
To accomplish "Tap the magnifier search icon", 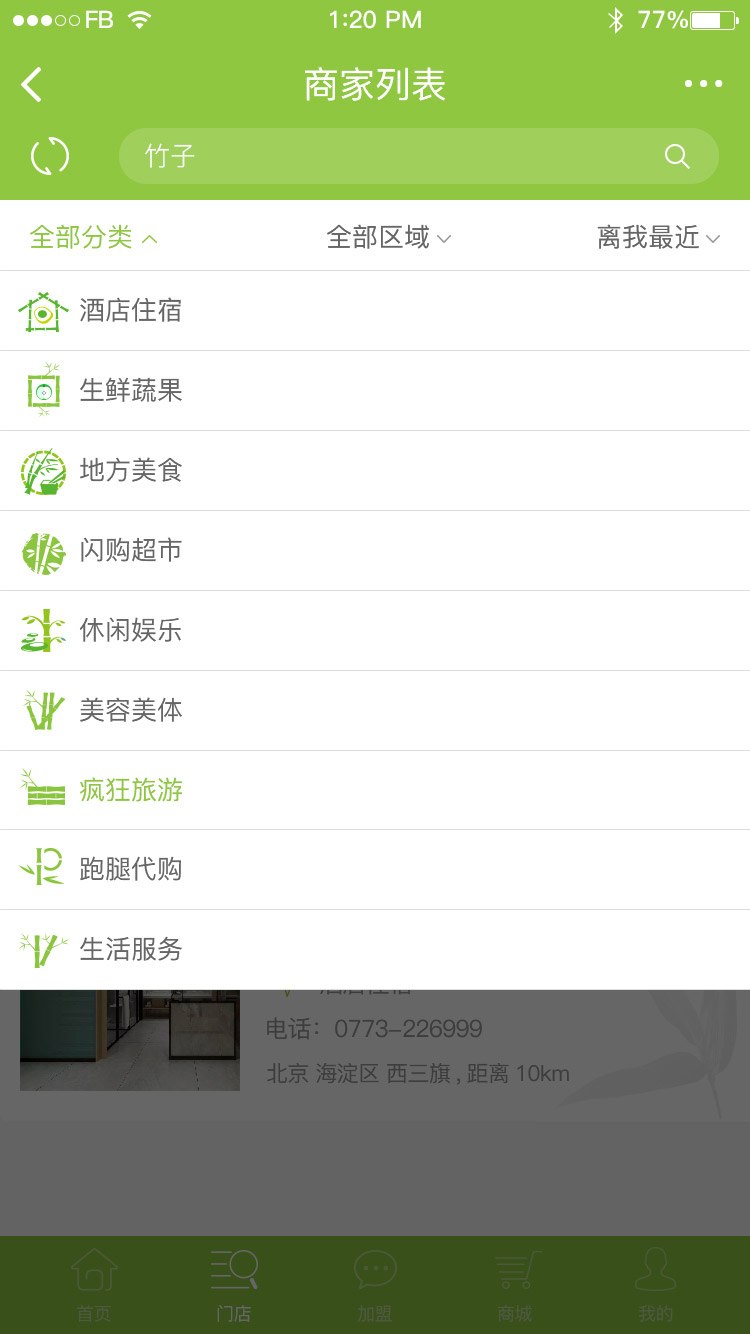I will pos(677,156).
